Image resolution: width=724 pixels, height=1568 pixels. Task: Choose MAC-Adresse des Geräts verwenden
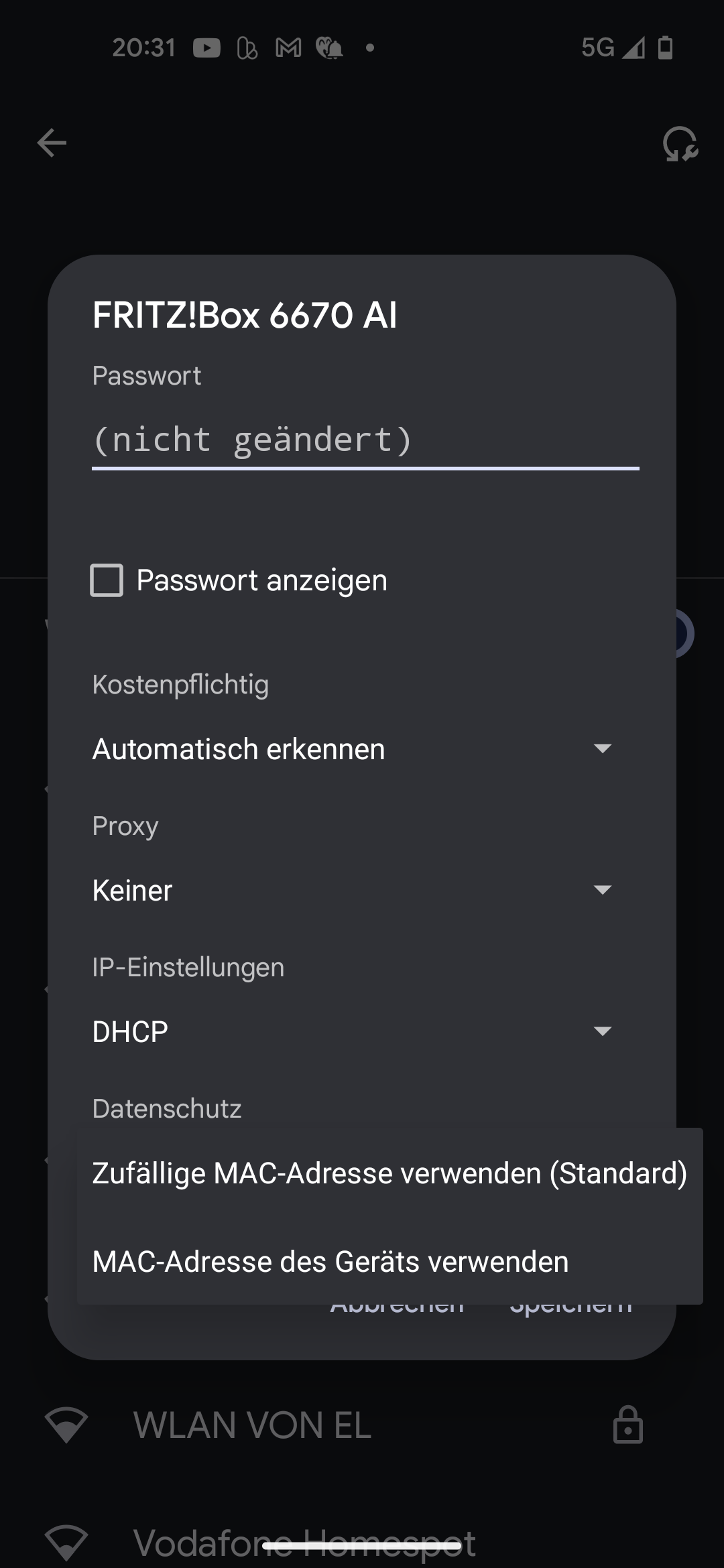(389, 1261)
